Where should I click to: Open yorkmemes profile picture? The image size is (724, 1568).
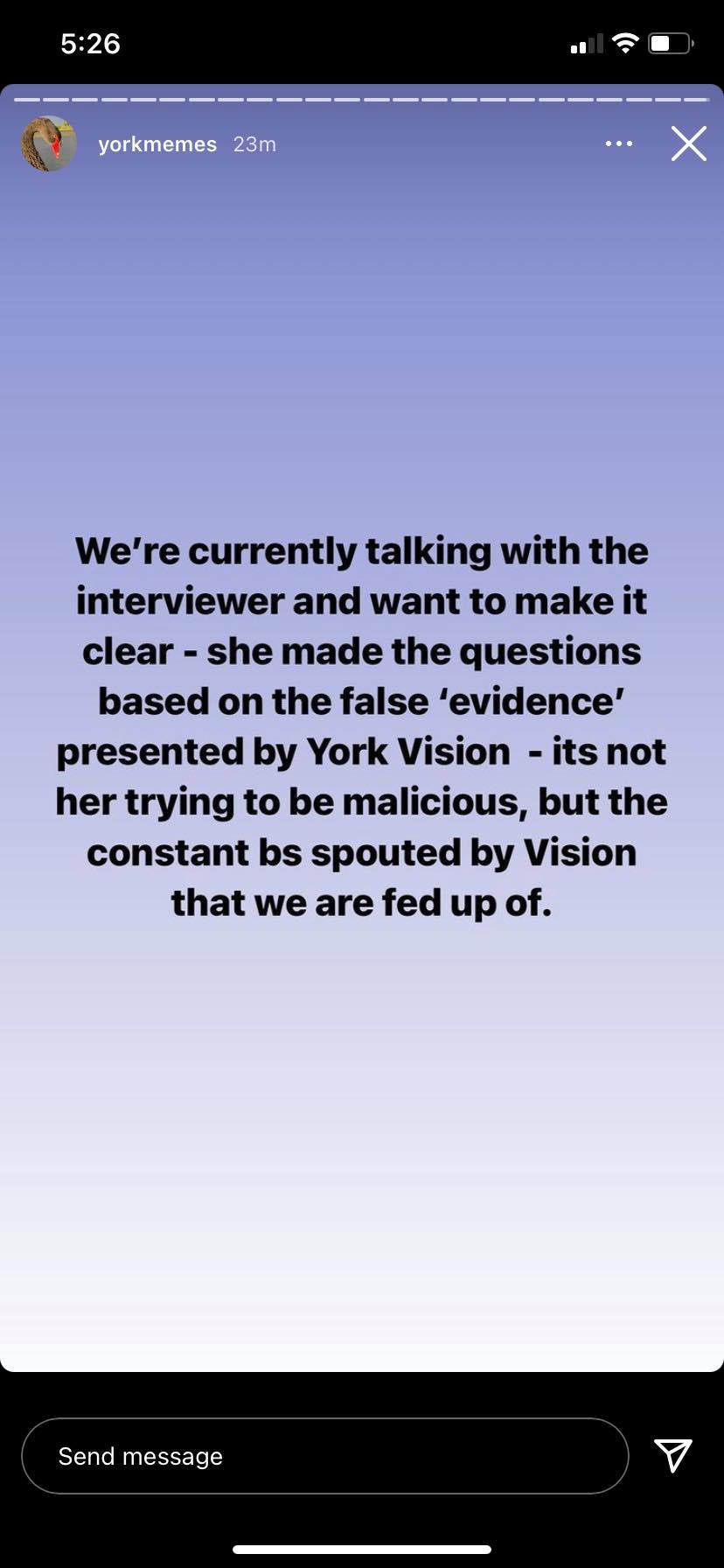tap(49, 143)
